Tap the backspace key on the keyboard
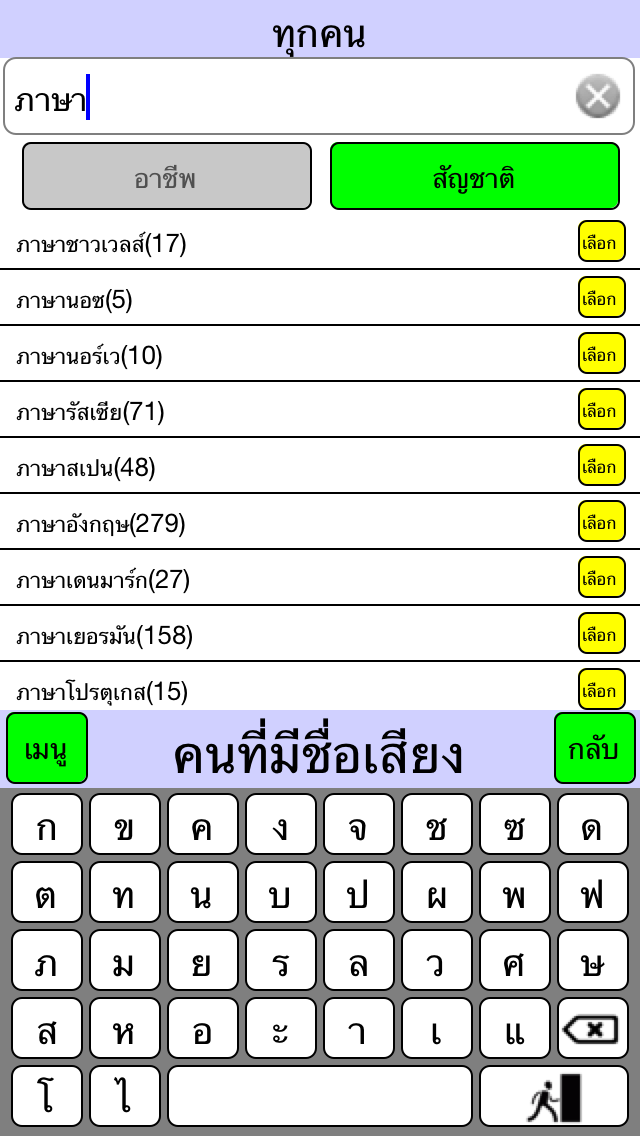The image size is (640, 1136). (593, 1028)
